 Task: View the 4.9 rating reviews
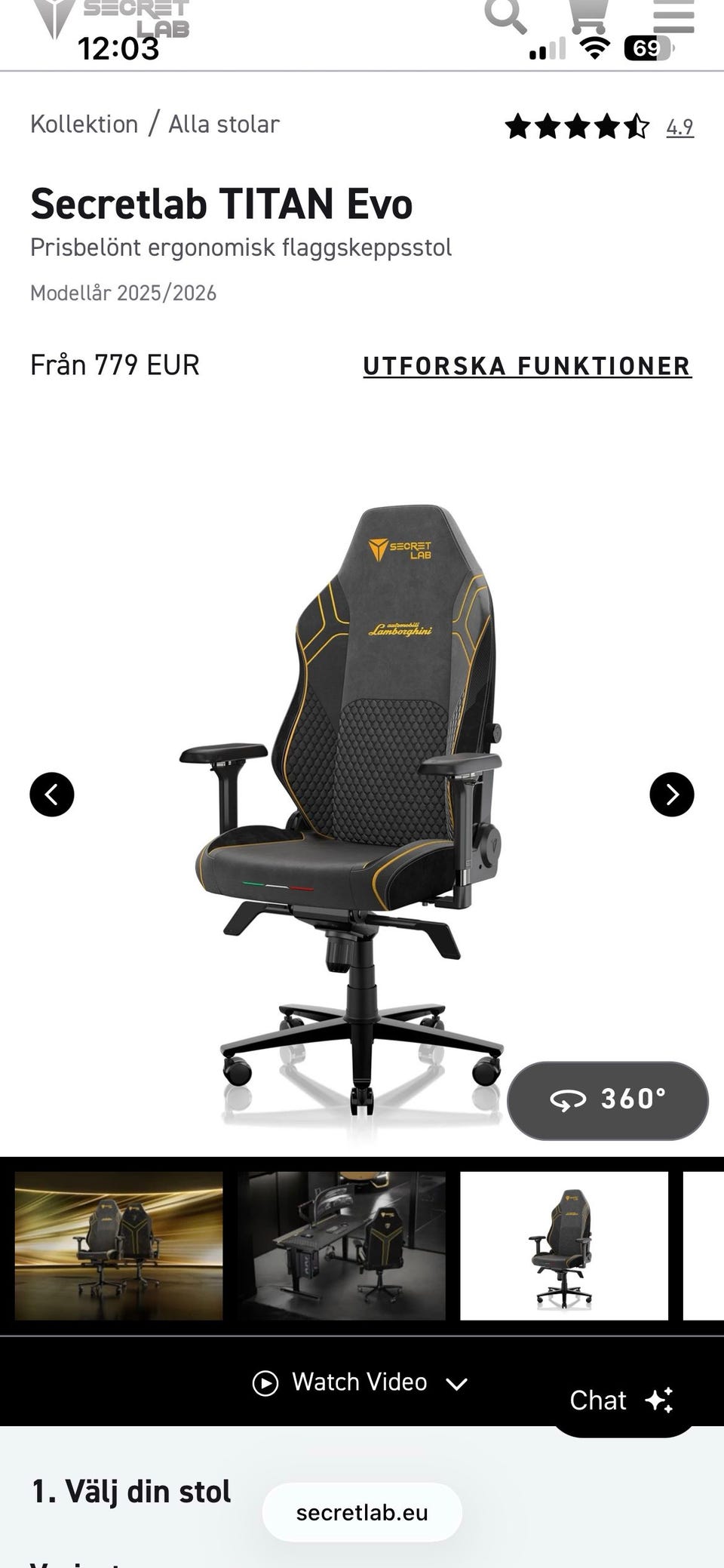pyautogui.click(x=680, y=127)
